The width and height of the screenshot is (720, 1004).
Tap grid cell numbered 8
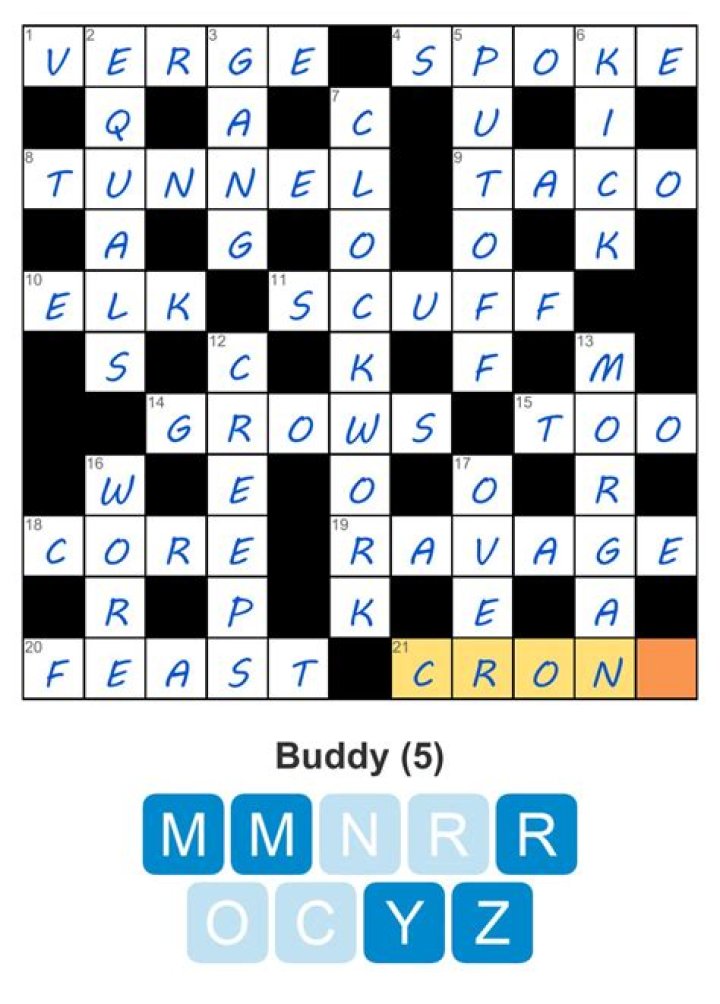[54, 181]
